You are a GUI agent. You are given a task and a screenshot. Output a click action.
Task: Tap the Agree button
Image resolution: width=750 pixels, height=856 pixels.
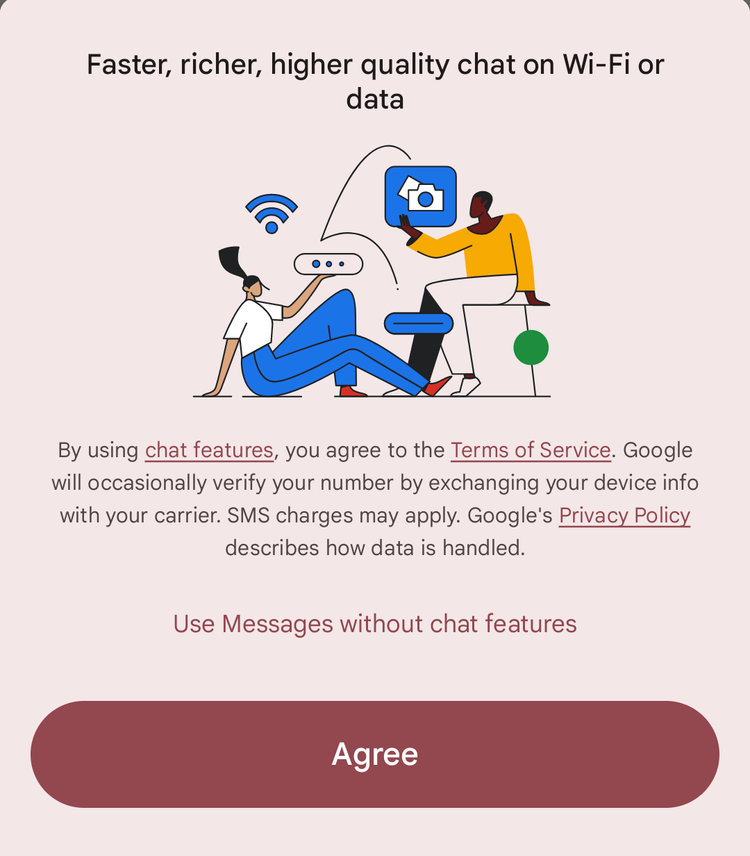(x=375, y=754)
